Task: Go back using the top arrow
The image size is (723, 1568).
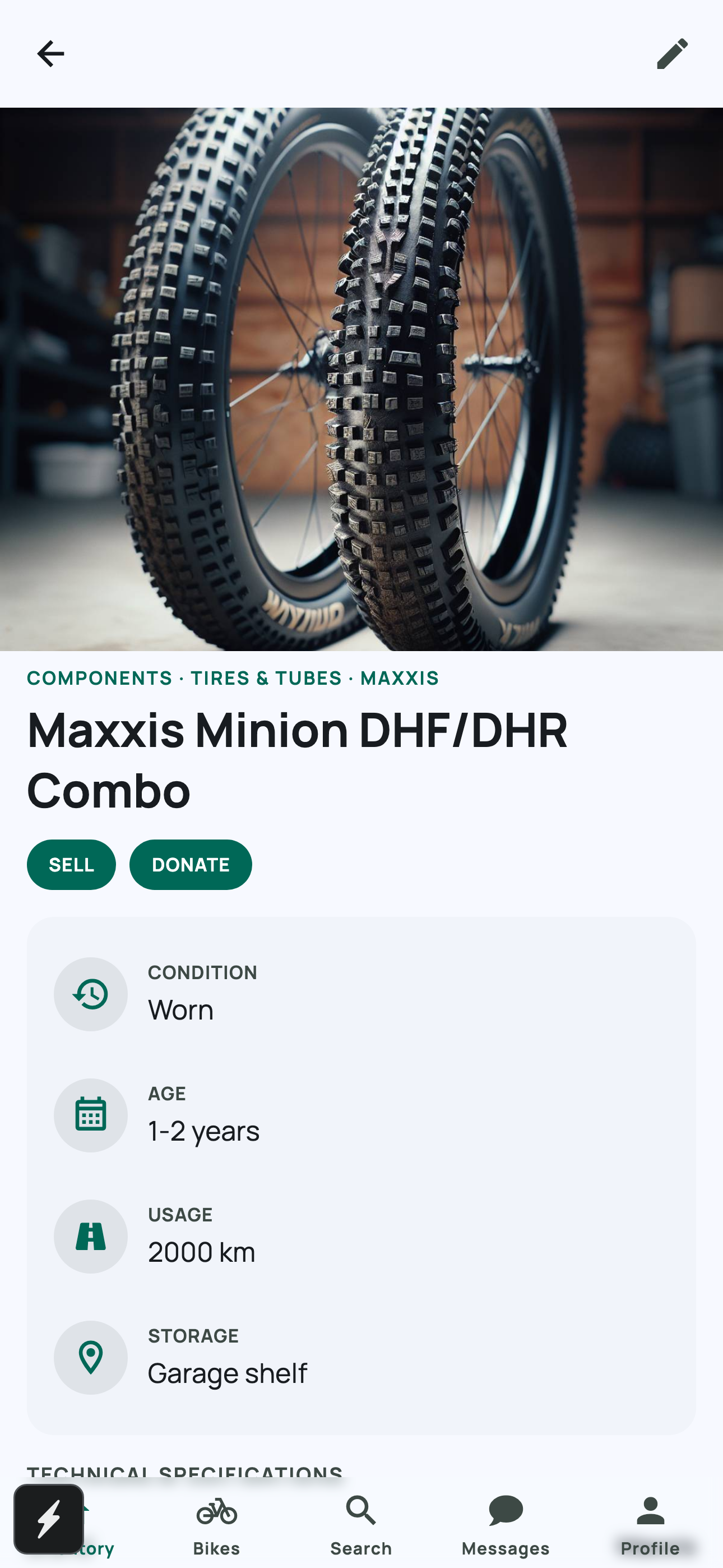Action: coord(50,54)
